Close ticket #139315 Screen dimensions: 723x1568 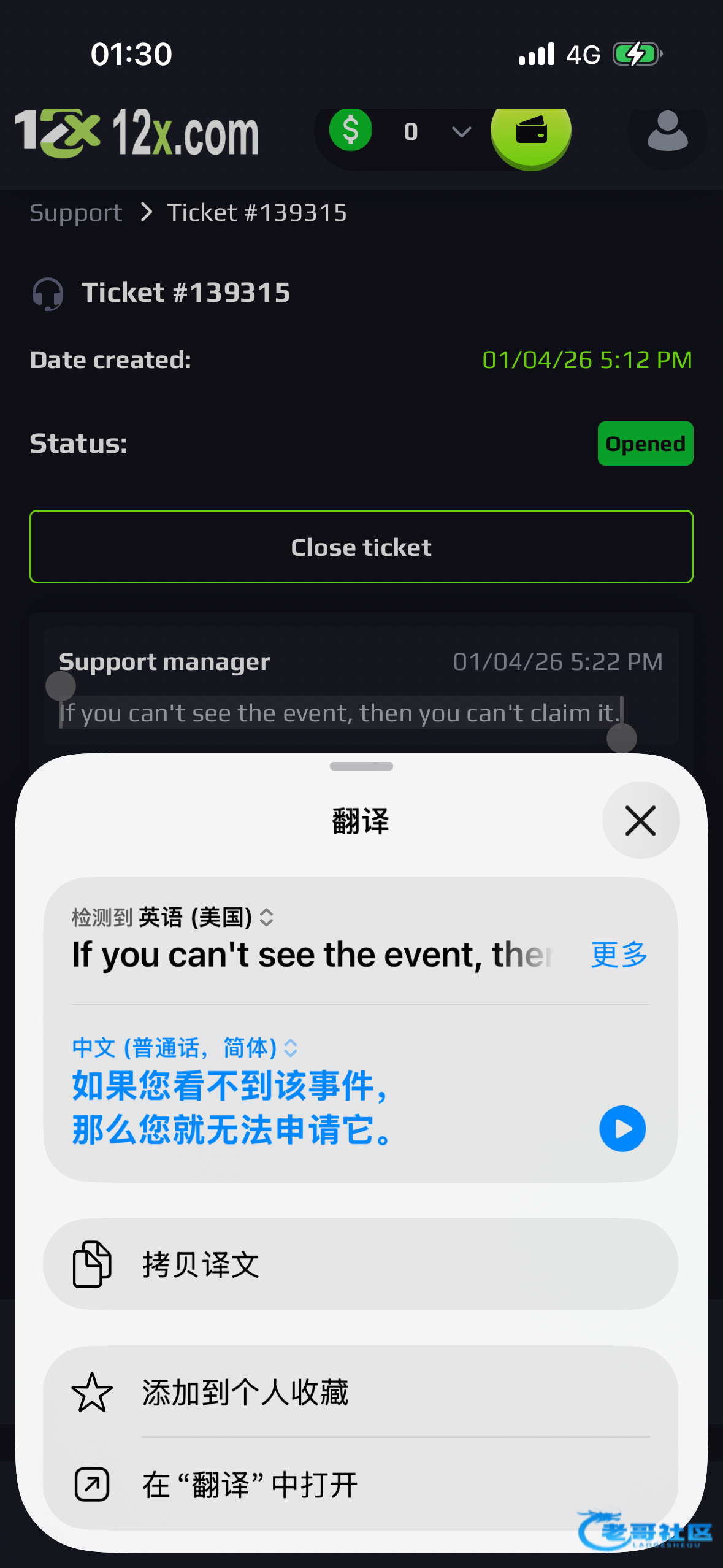coord(361,547)
